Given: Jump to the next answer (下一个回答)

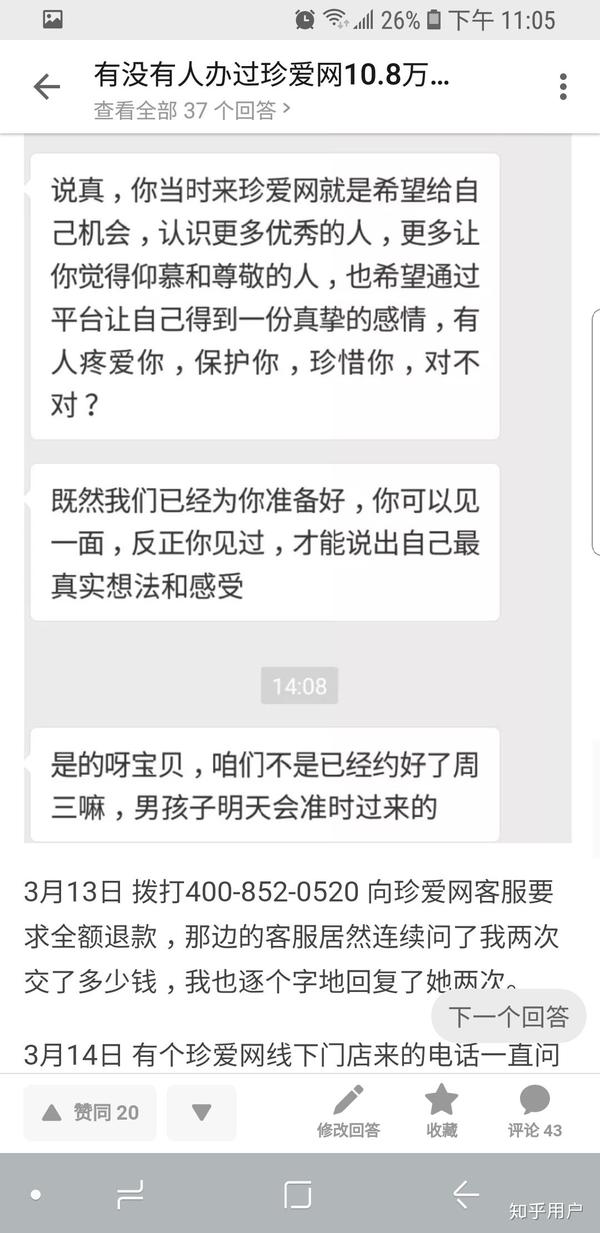Looking at the screenshot, I should [x=508, y=1017].
